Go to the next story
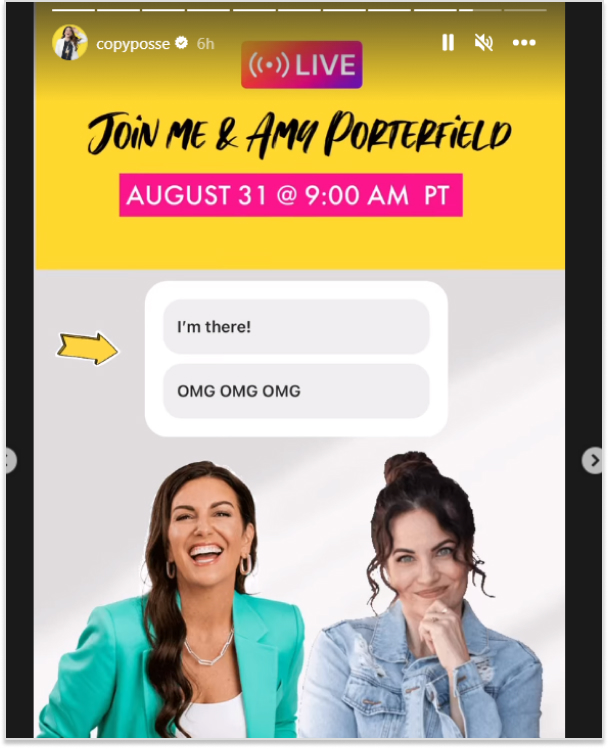The height and width of the screenshot is (749, 608). pyautogui.click(x=591, y=459)
